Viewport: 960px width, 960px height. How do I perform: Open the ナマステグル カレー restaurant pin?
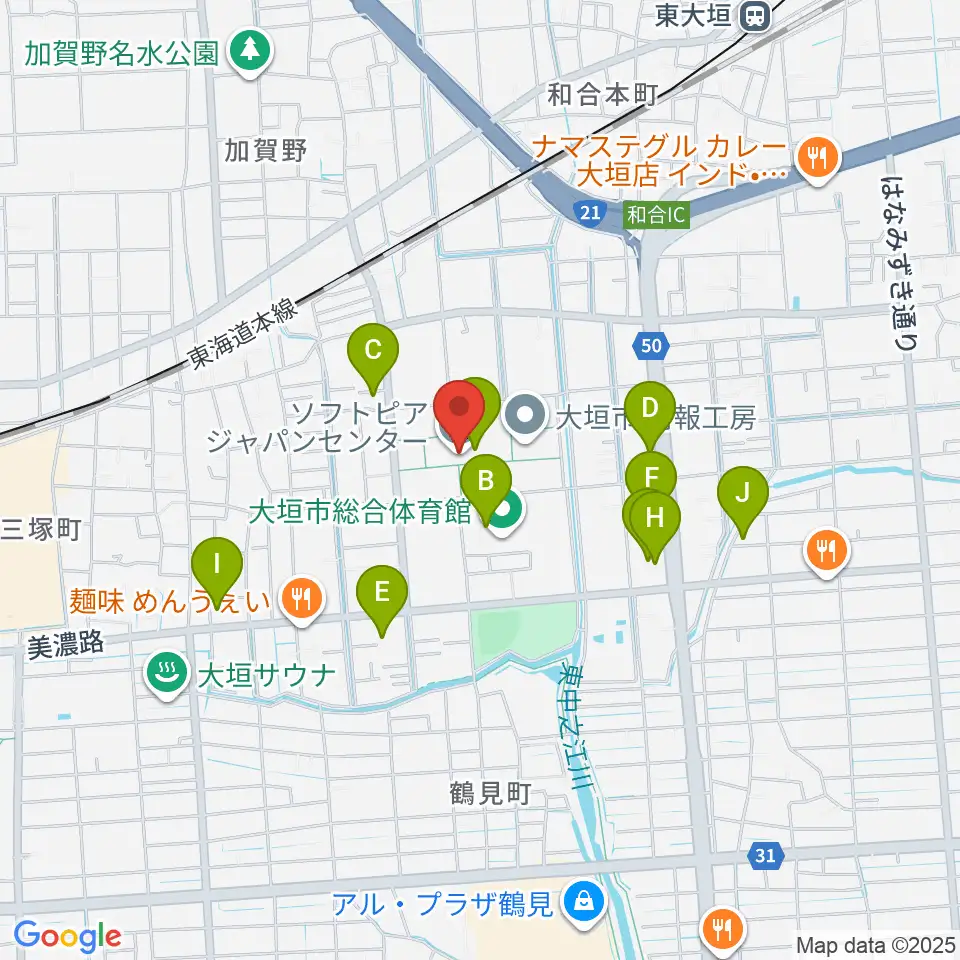(819, 160)
